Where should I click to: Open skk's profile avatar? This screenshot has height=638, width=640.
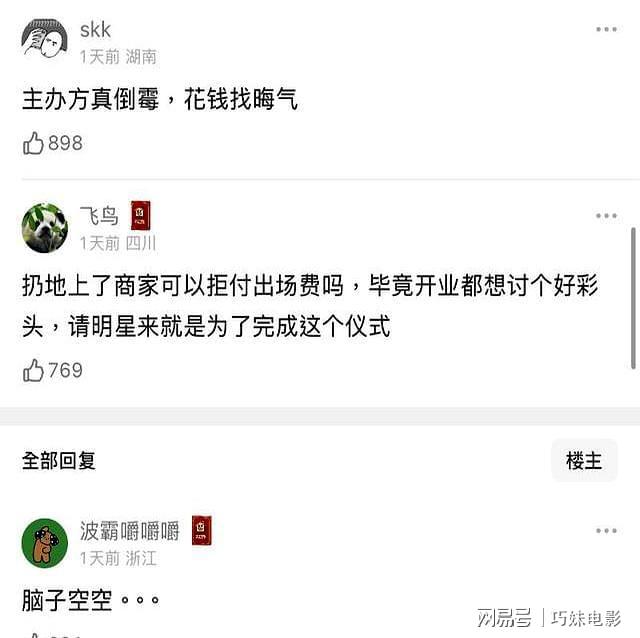tap(45, 40)
